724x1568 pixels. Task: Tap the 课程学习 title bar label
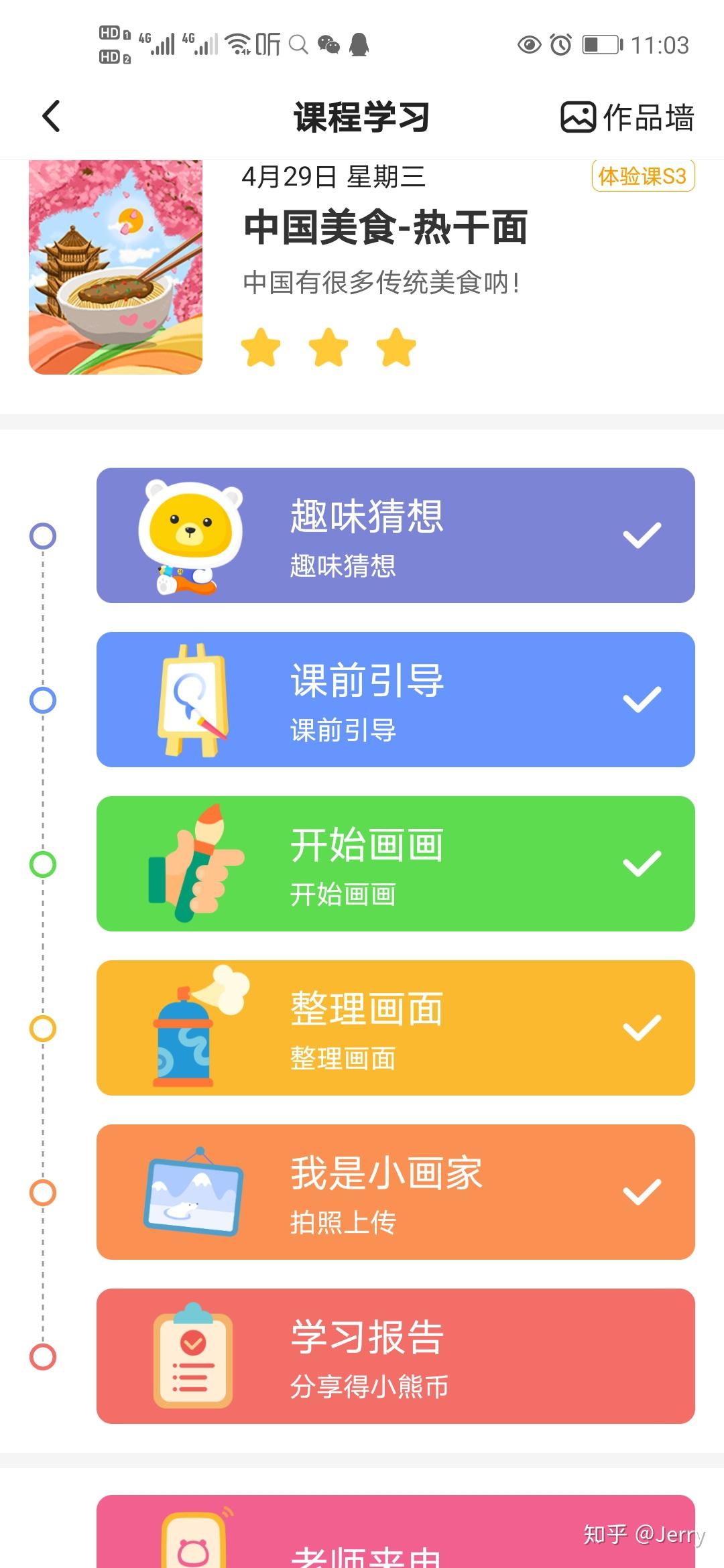[361, 115]
